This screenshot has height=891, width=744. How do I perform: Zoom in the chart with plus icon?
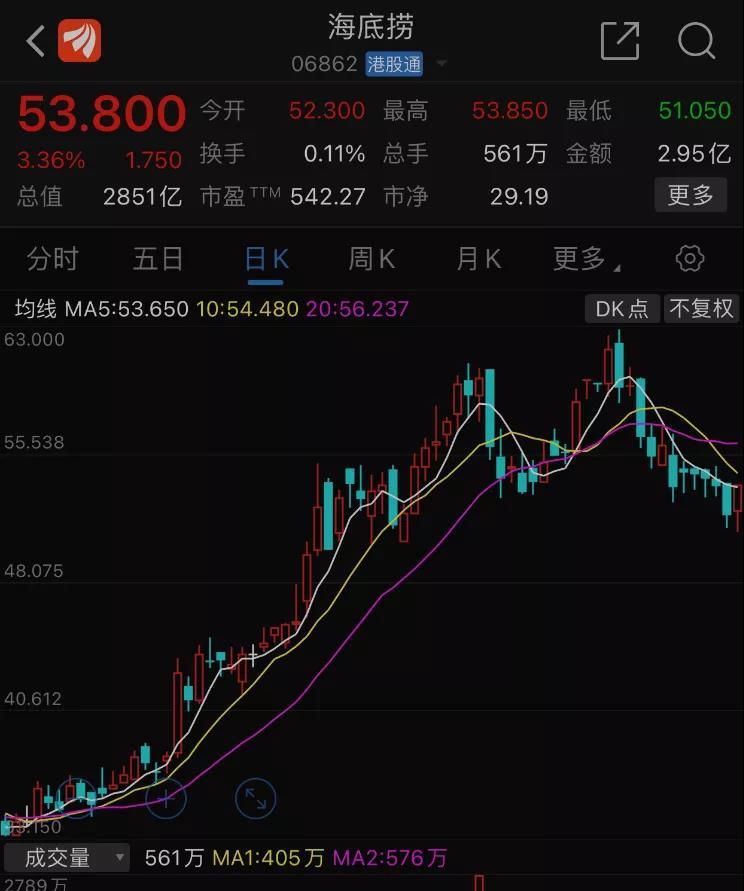[166, 797]
